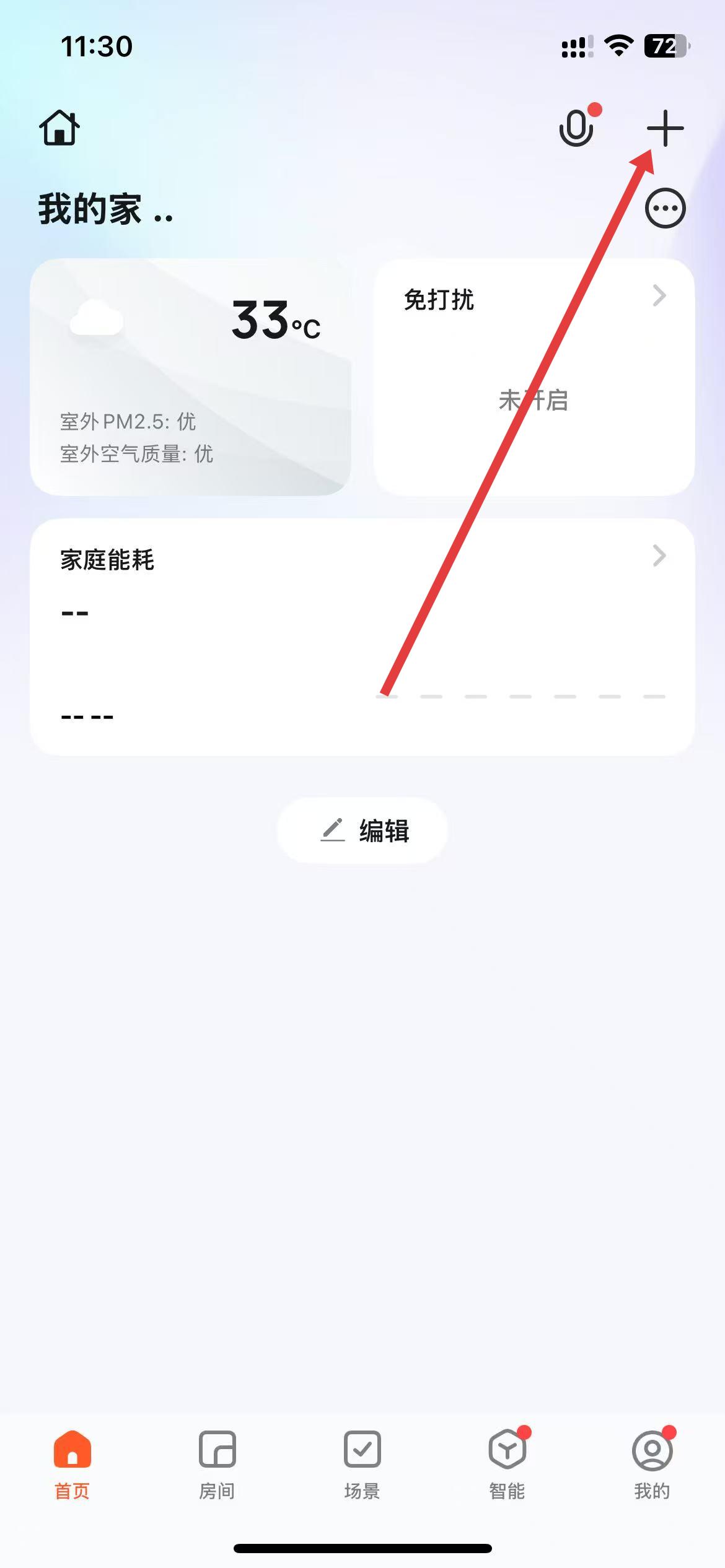Switch to the 我的 tab

(652, 1465)
